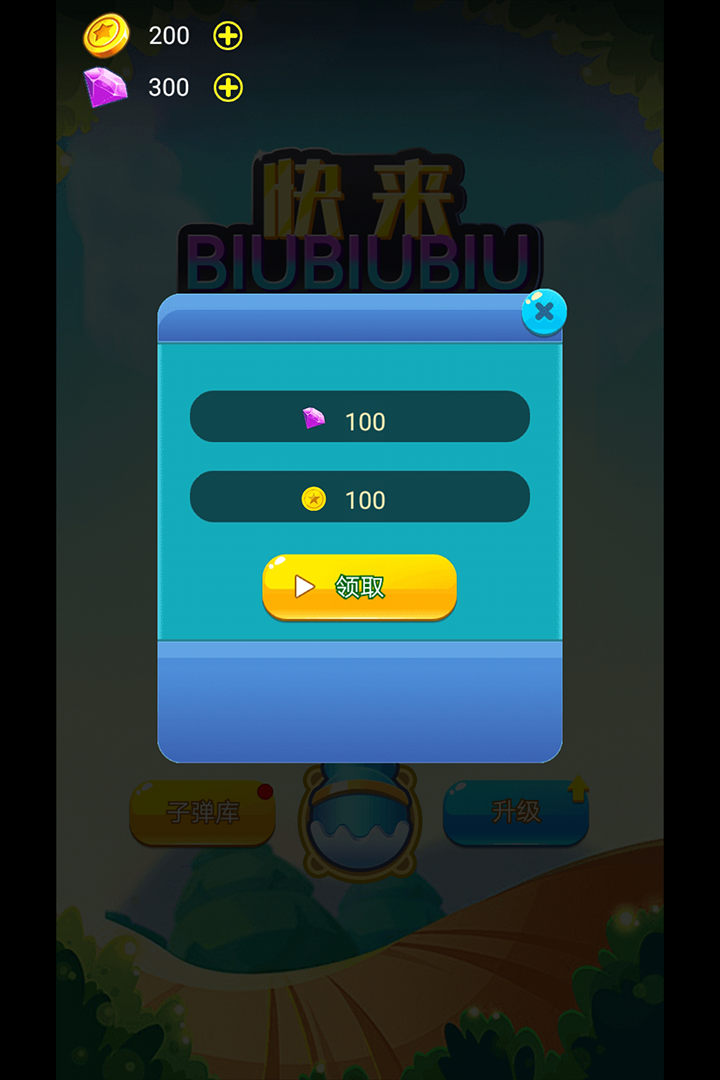Add more gold coins with plus icon
720x1080 pixels.
pyautogui.click(x=228, y=36)
